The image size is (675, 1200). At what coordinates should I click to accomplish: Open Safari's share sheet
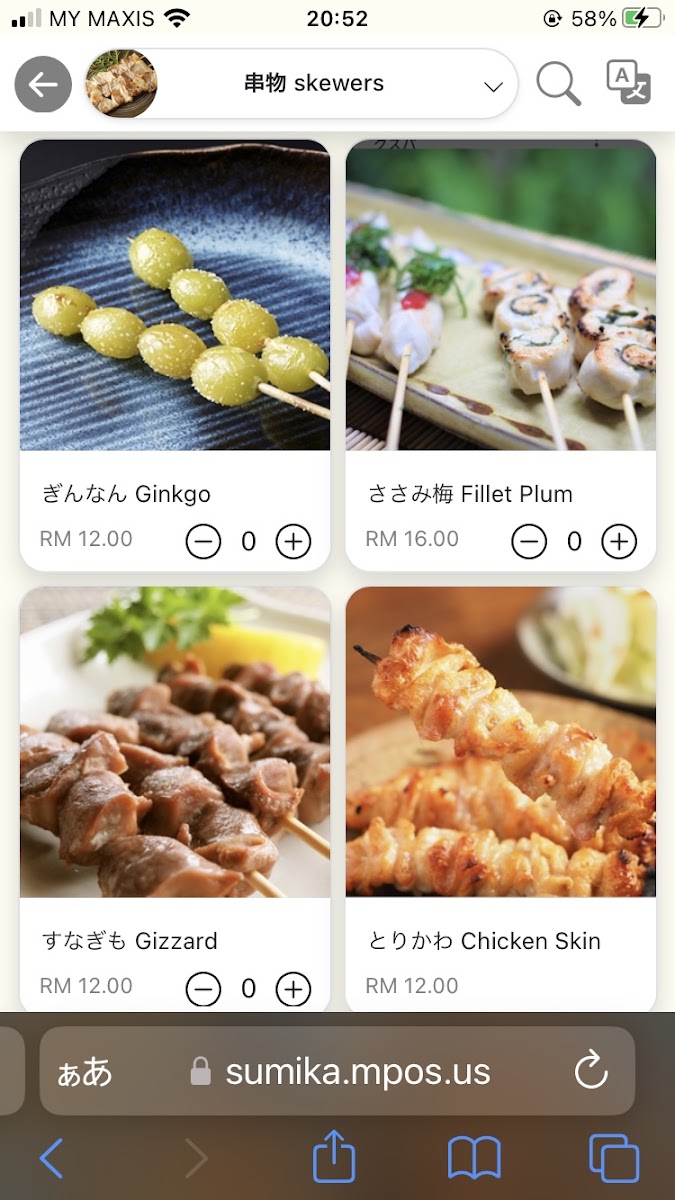(334, 1159)
